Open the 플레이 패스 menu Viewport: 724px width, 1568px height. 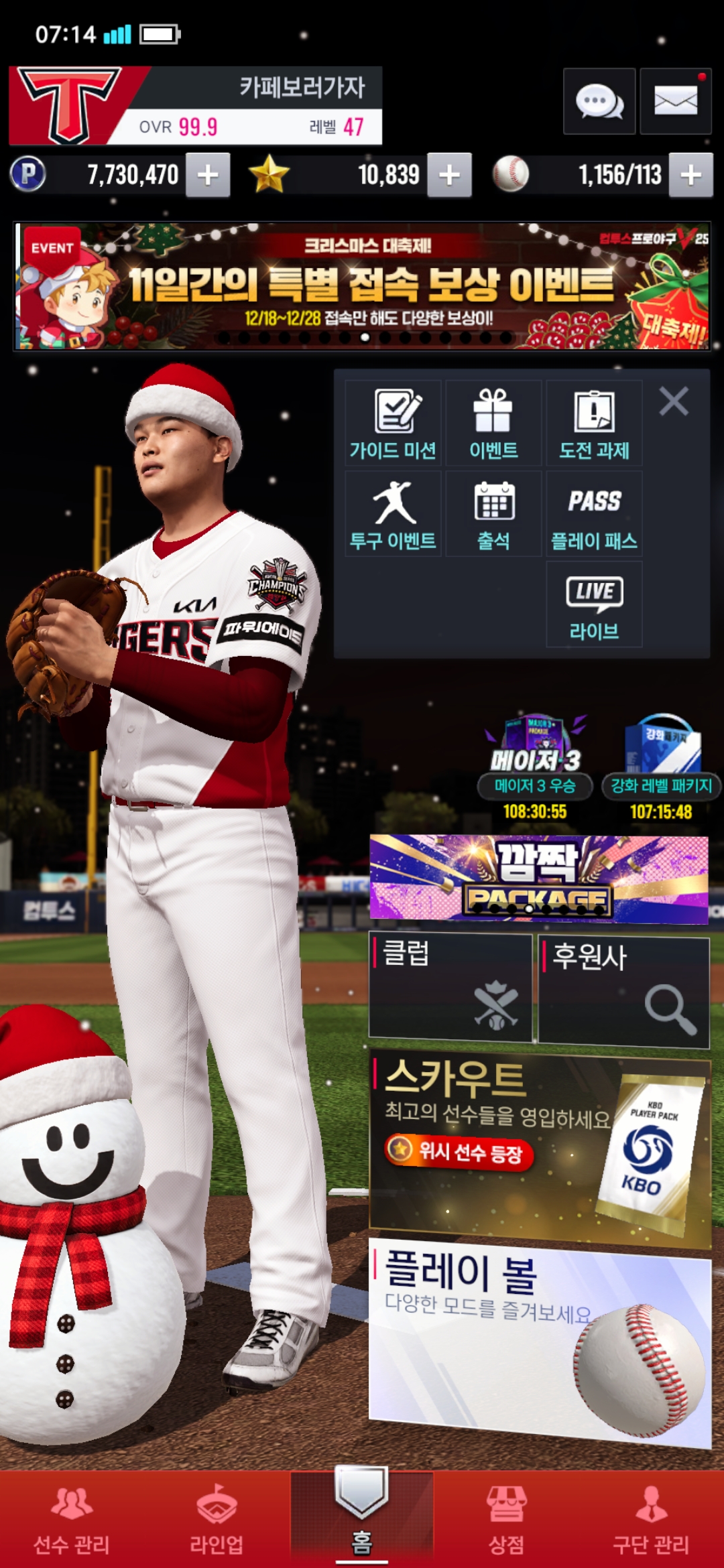pyautogui.click(x=594, y=514)
